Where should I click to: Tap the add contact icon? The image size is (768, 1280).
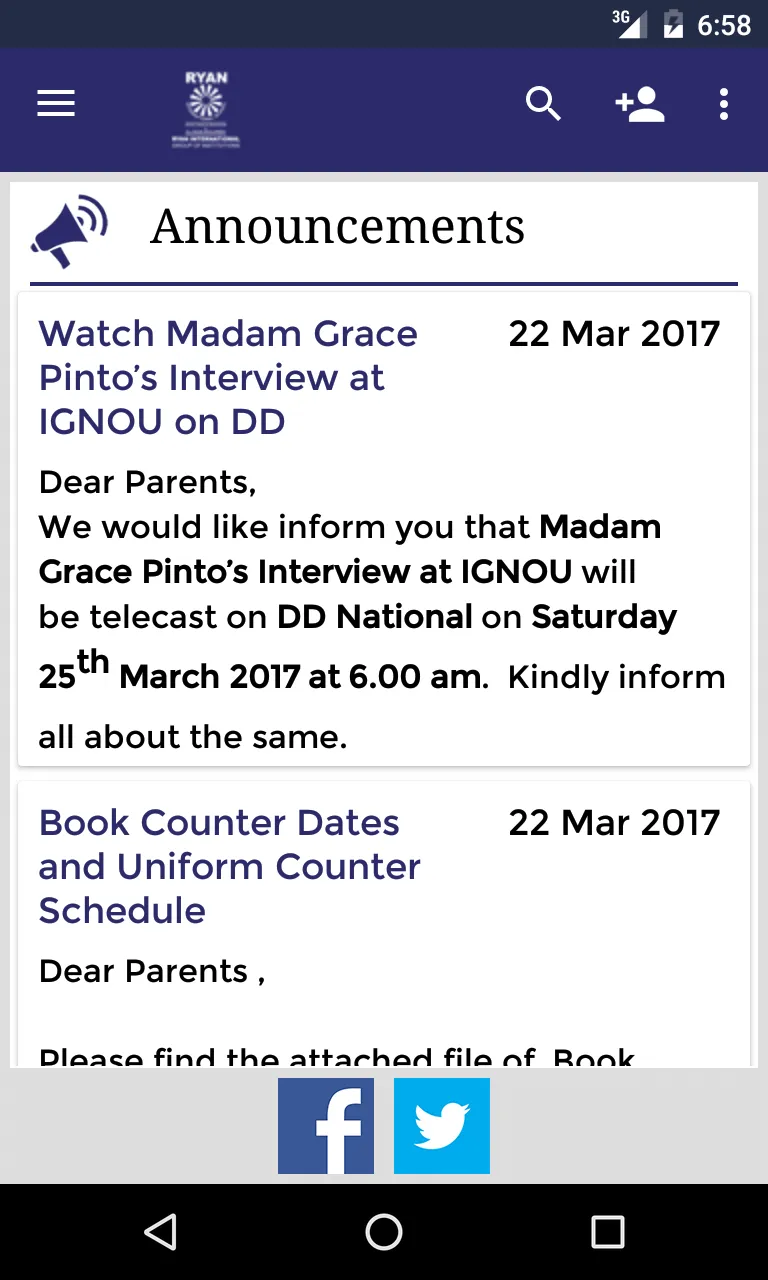click(640, 103)
